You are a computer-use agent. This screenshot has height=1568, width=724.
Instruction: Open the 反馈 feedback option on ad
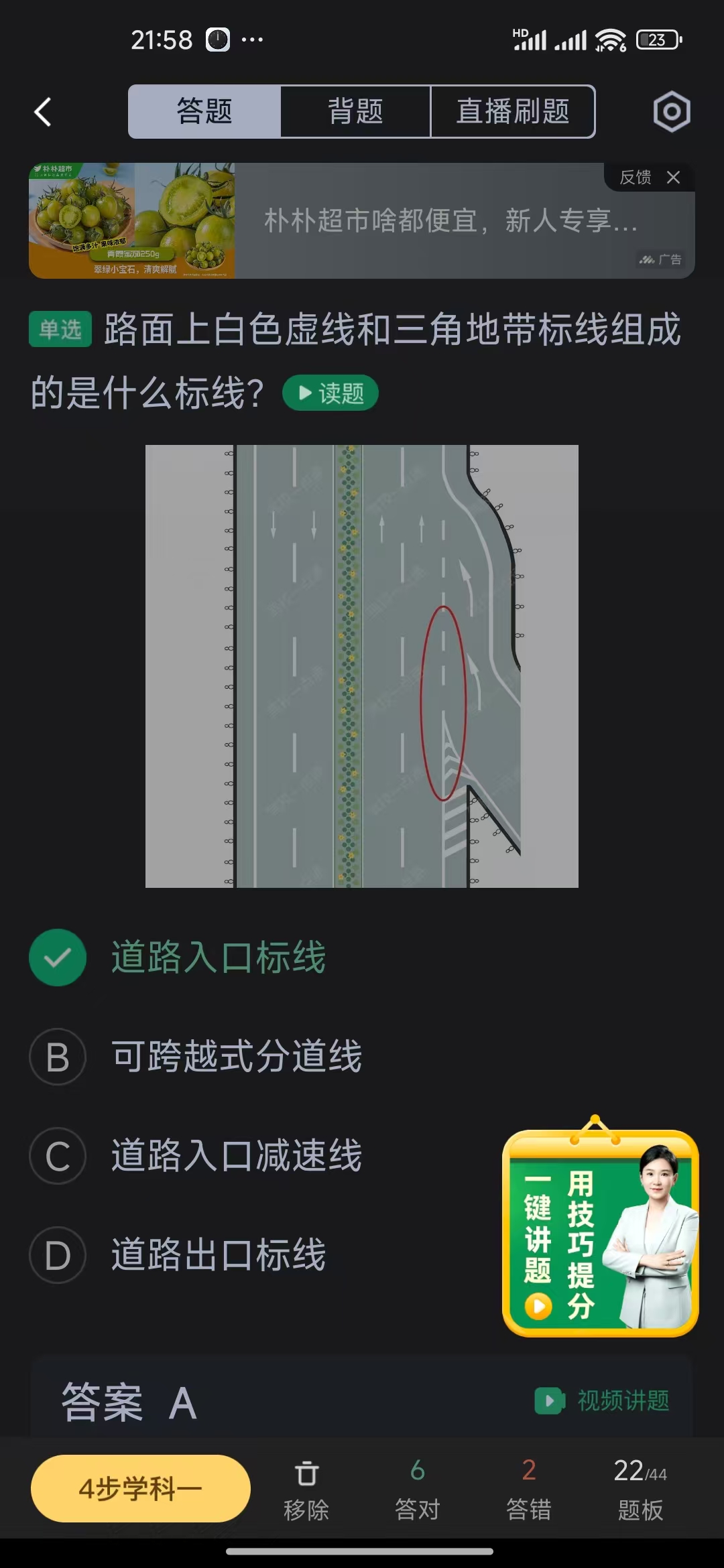click(x=634, y=178)
